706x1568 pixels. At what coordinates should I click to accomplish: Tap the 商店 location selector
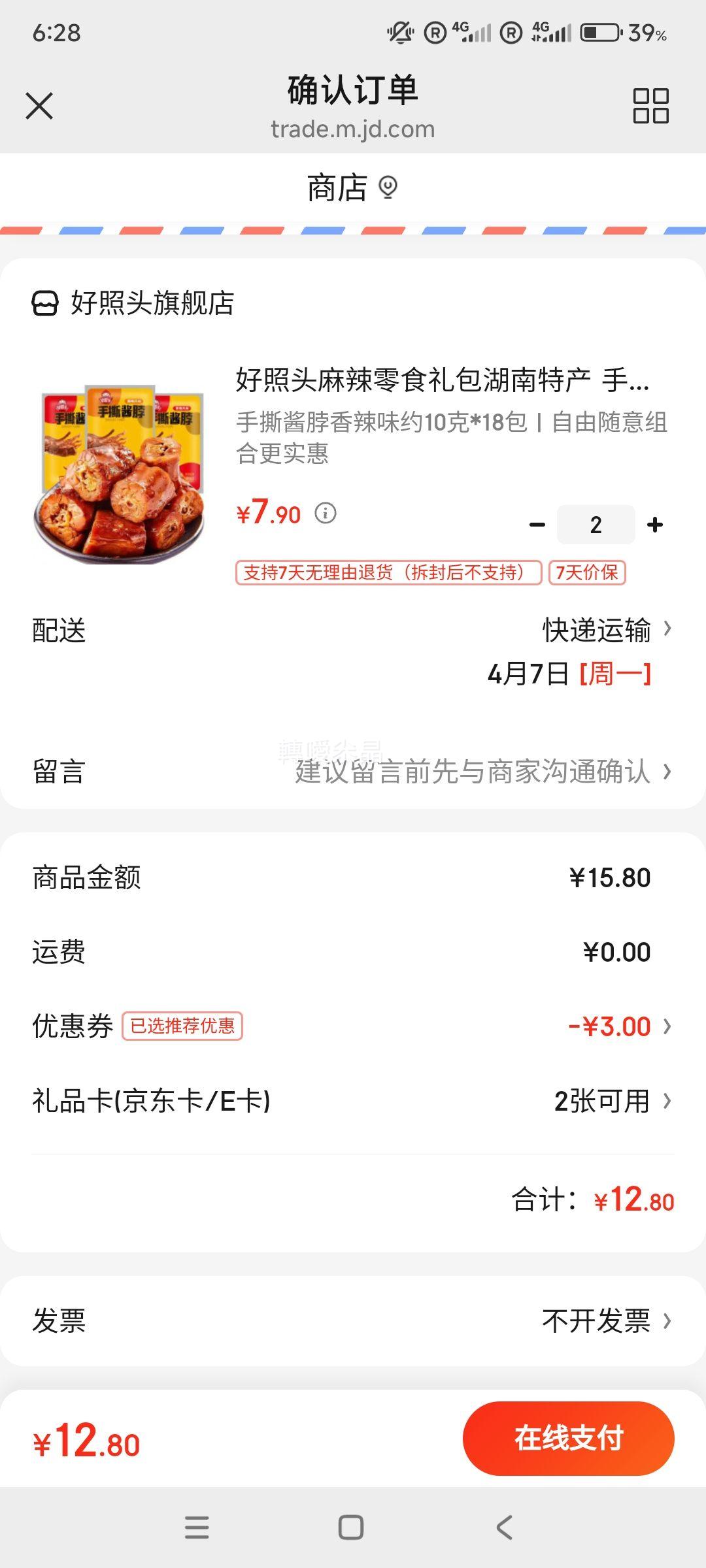pyautogui.click(x=352, y=188)
